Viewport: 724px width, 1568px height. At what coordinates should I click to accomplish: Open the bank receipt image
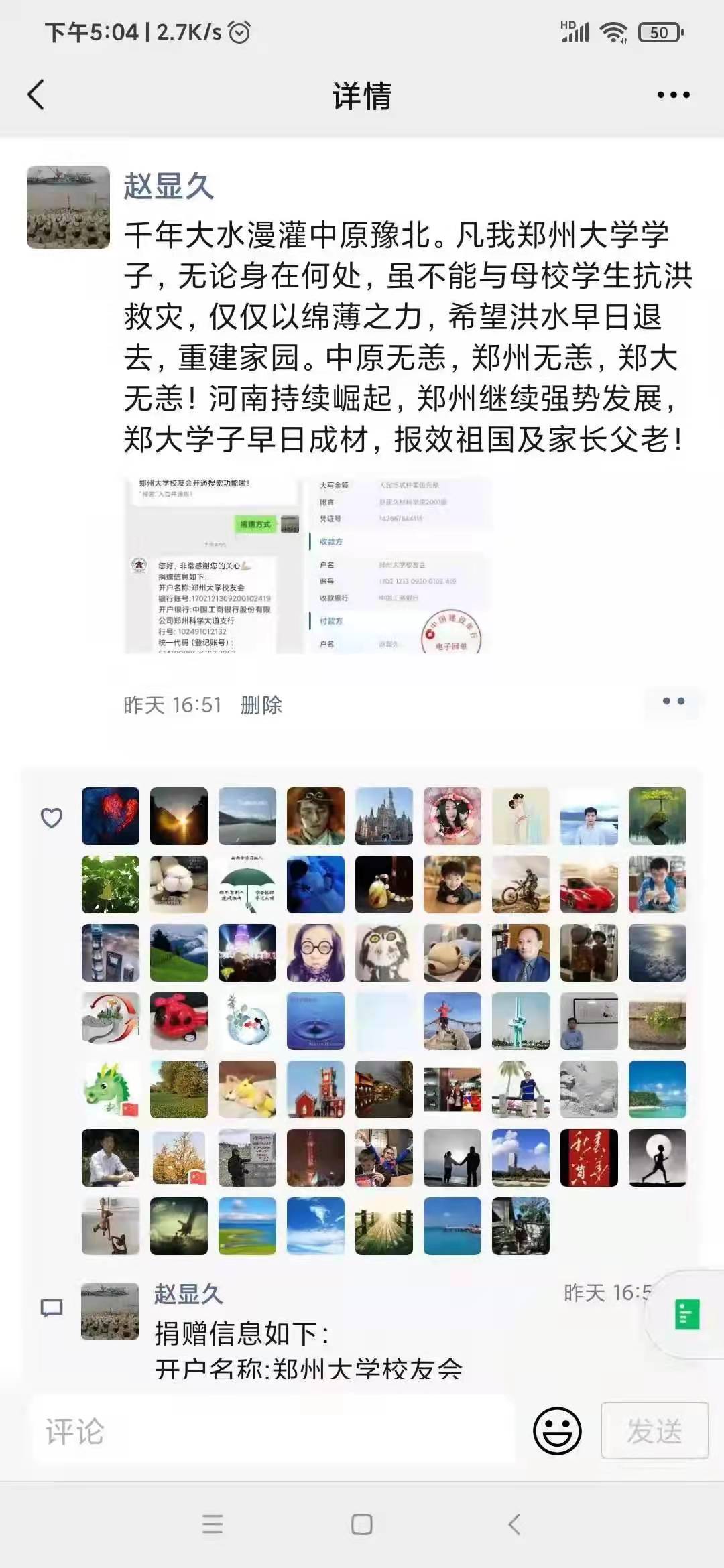point(400,565)
